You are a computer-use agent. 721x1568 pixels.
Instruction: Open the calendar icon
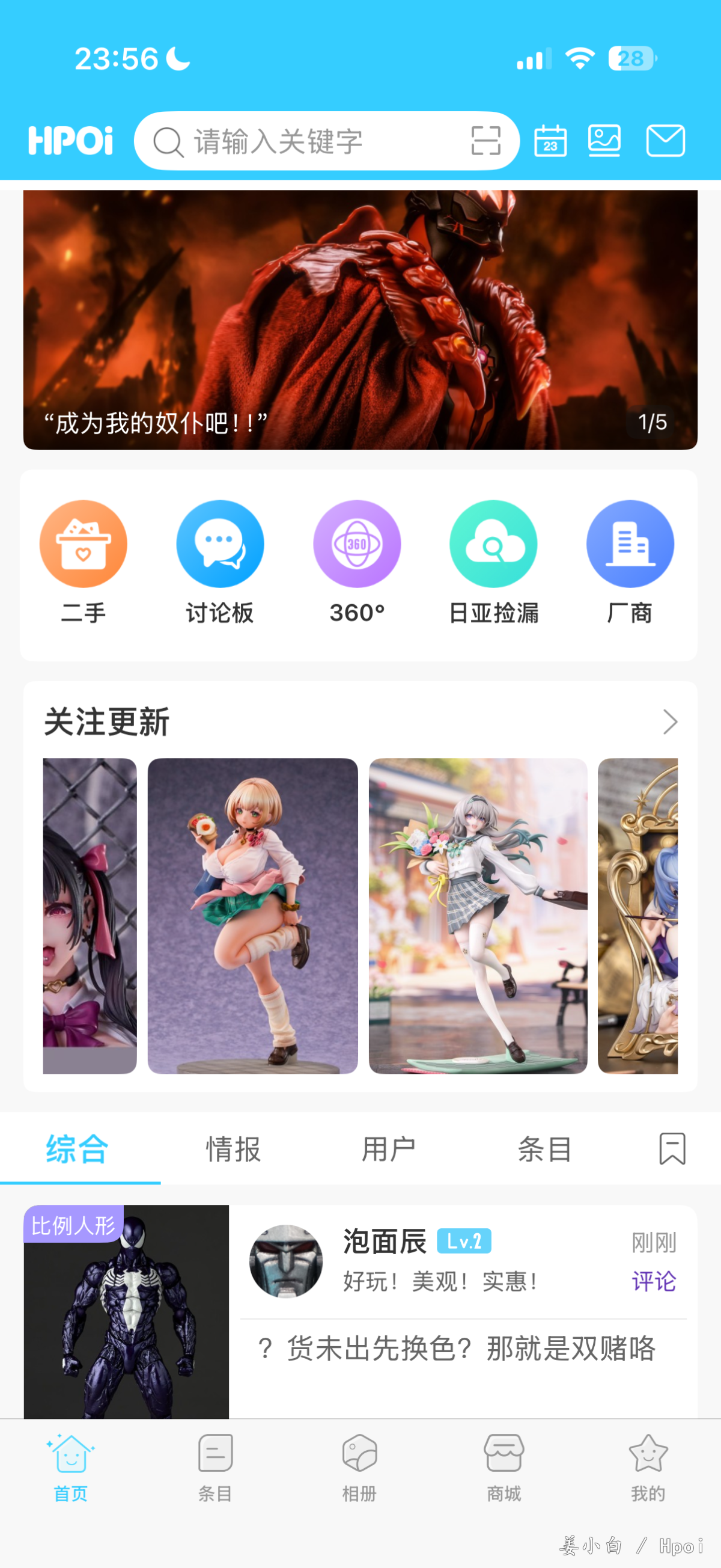click(550, 141)
